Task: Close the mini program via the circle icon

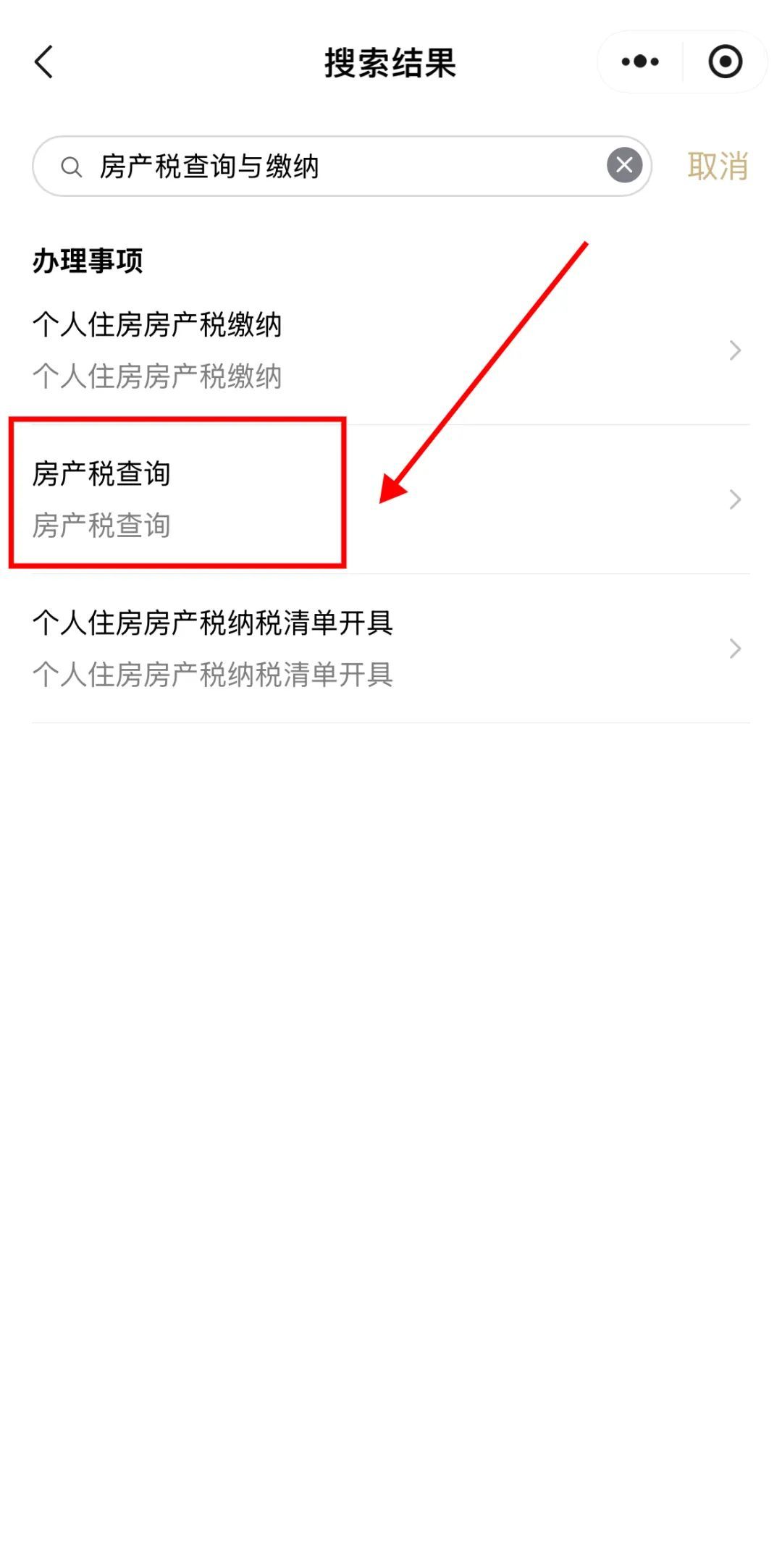Action: tap(725, 62)
